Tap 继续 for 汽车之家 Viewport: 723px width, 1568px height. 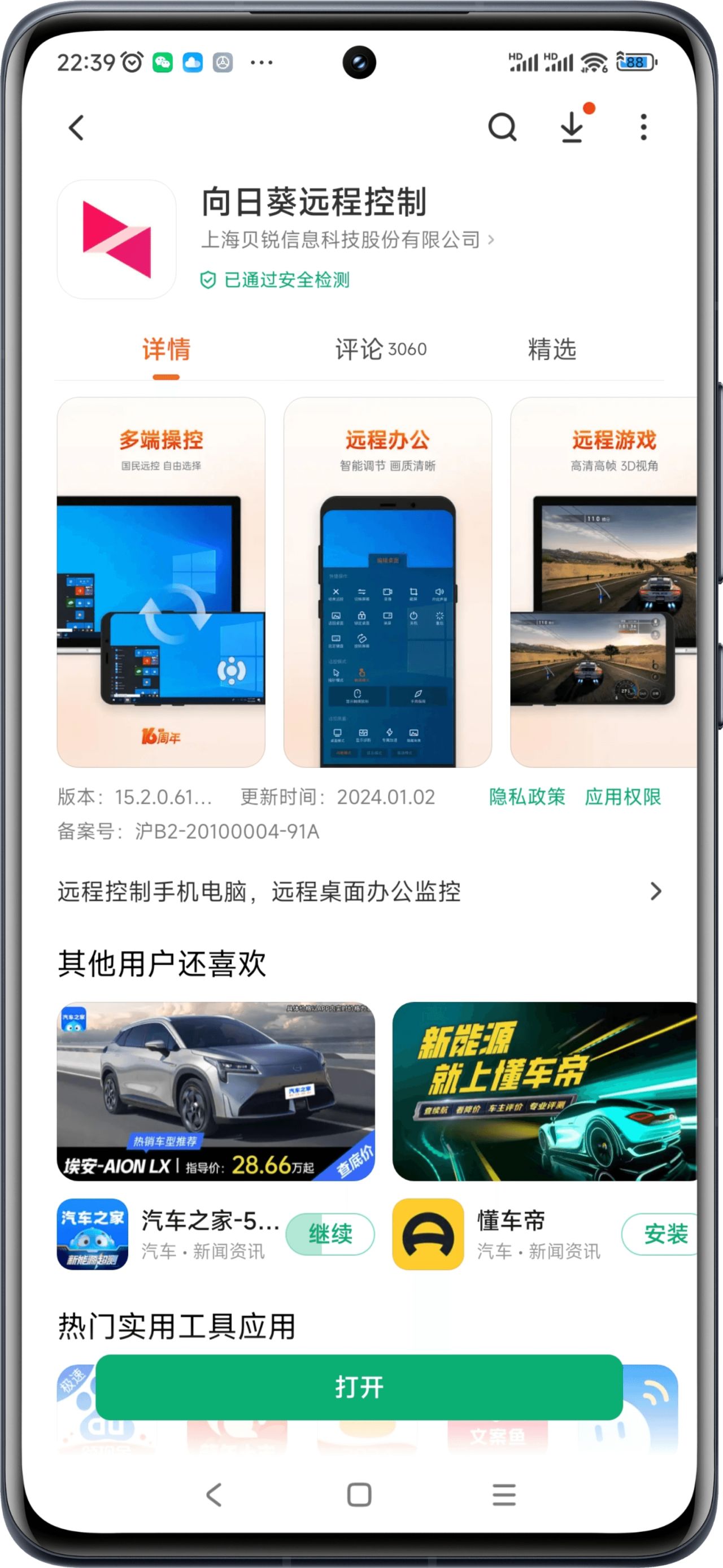pos(330,1234)
